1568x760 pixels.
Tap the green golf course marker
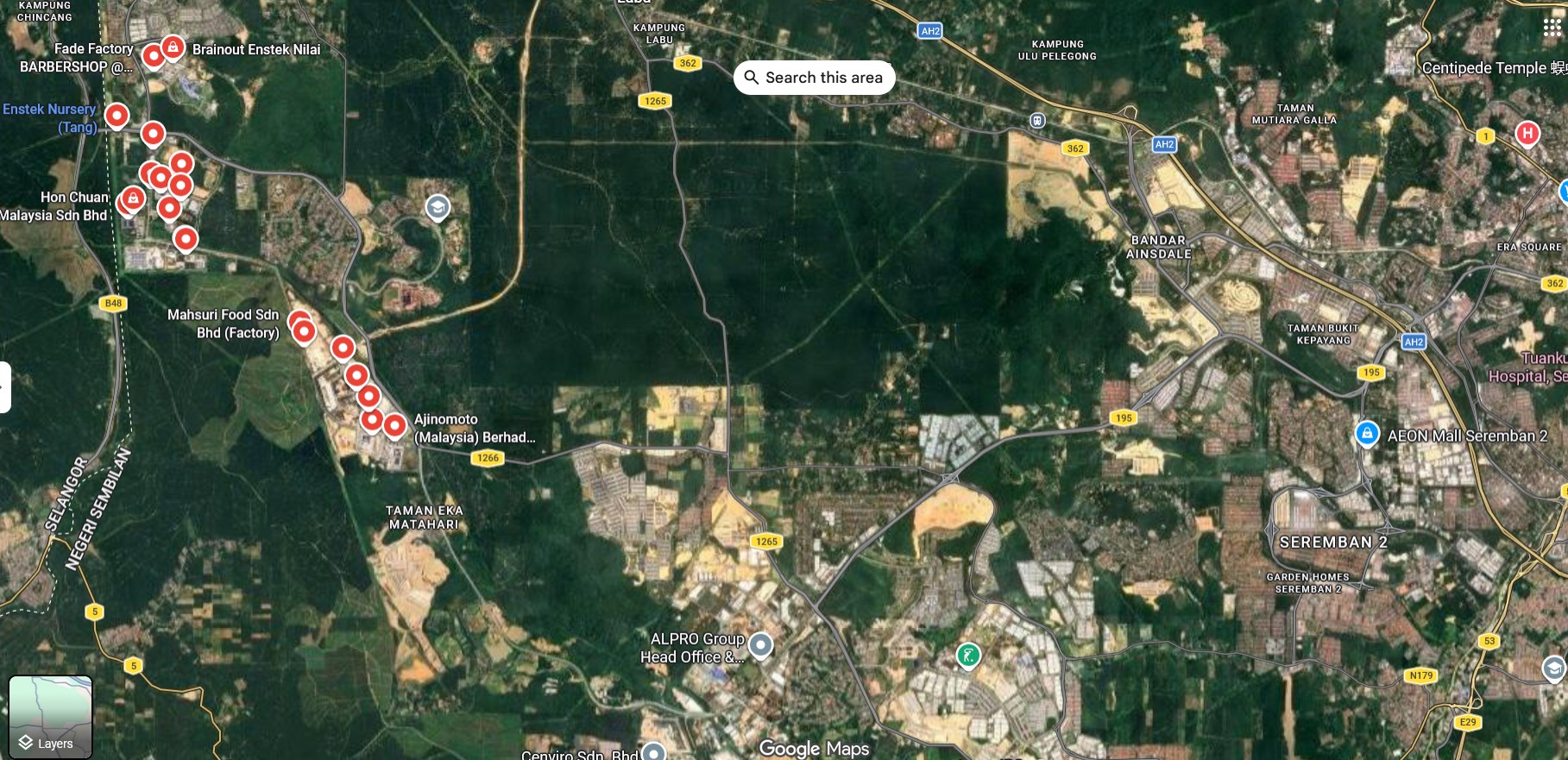click(x=968, y=656)
